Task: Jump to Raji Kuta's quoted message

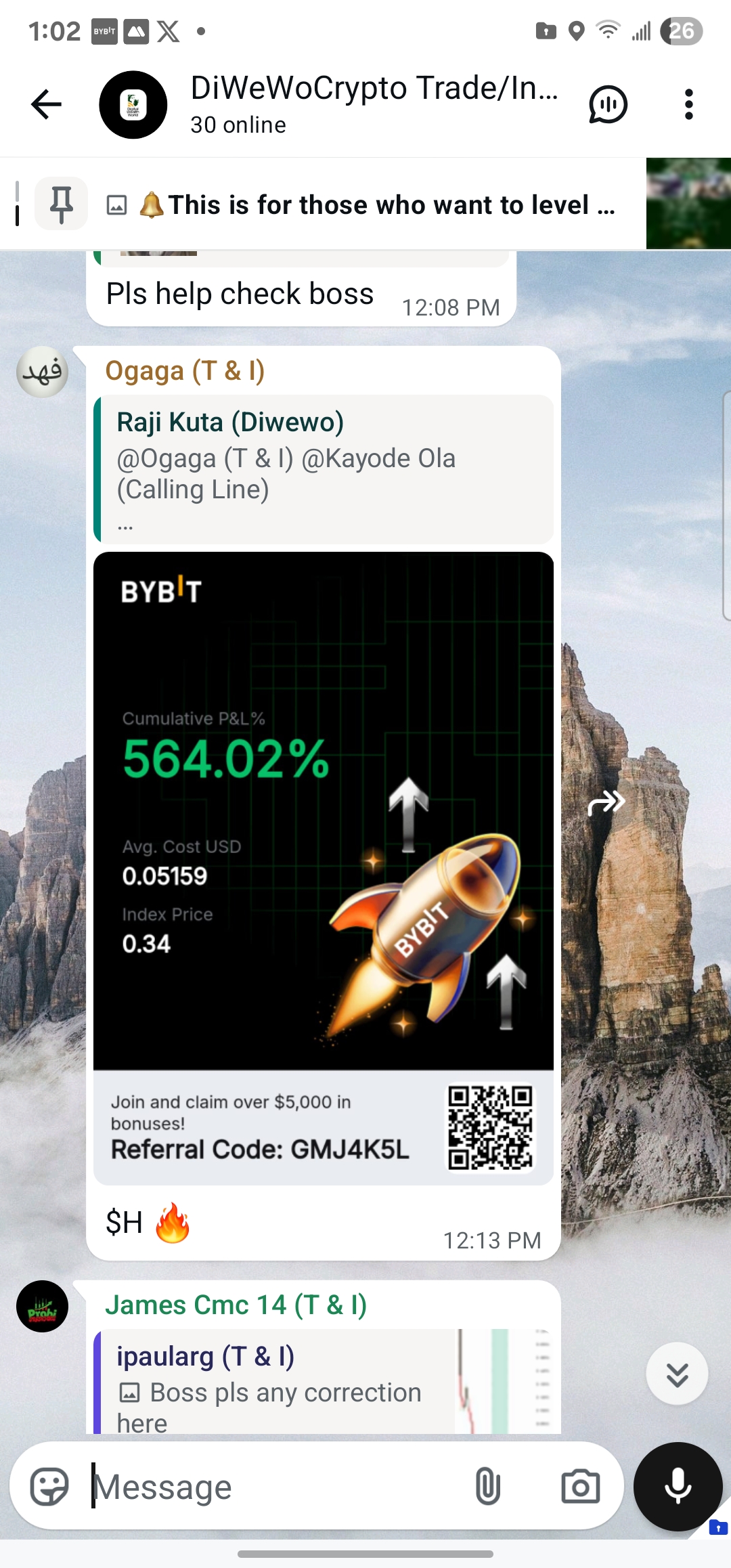Action: pos(324,469)
